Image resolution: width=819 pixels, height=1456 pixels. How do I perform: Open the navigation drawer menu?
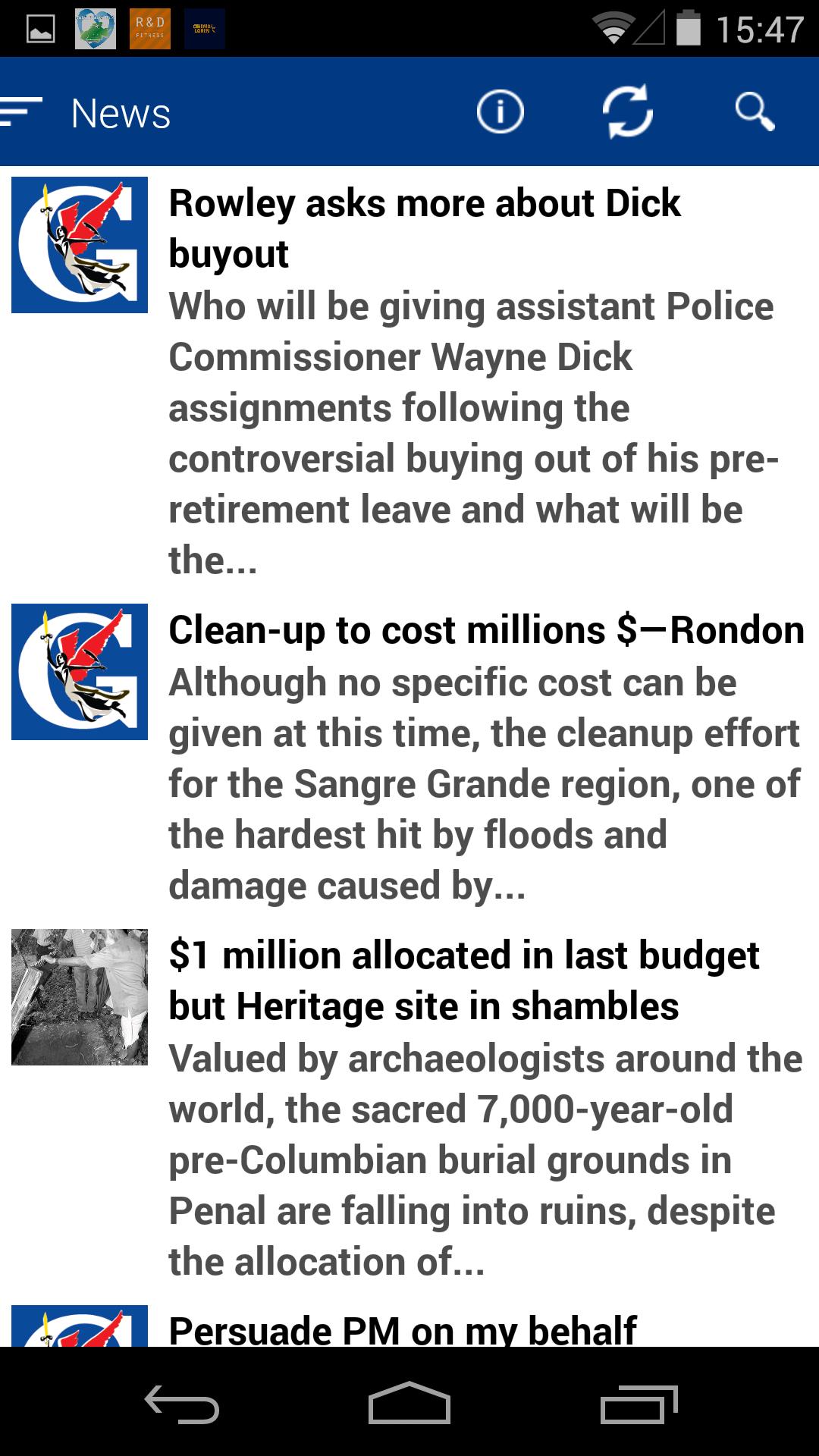[21, 112]
